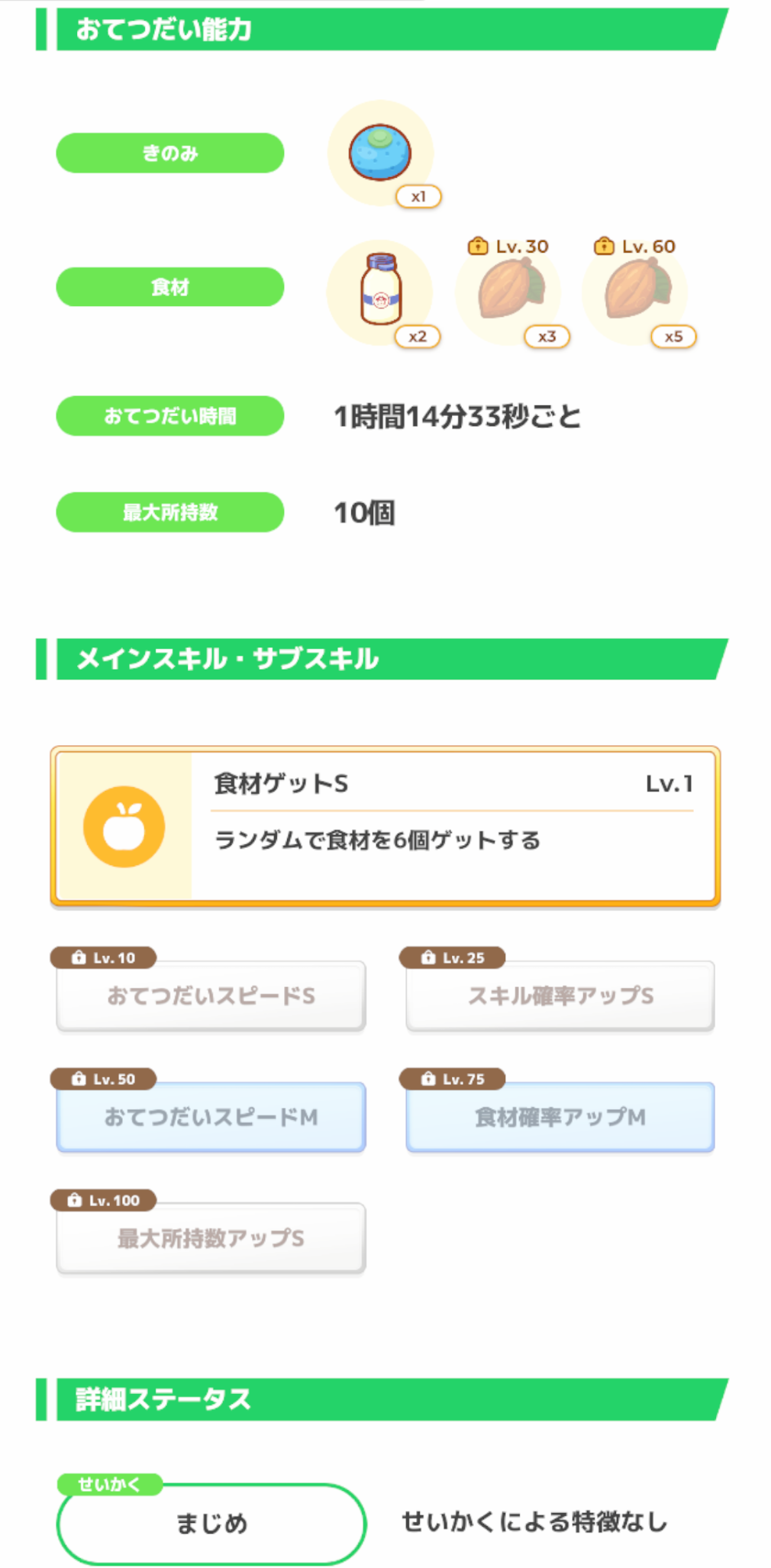This screenshot has height=1568, width=771.
Task: Tap the blue berry icon
Action: [380, 153]
